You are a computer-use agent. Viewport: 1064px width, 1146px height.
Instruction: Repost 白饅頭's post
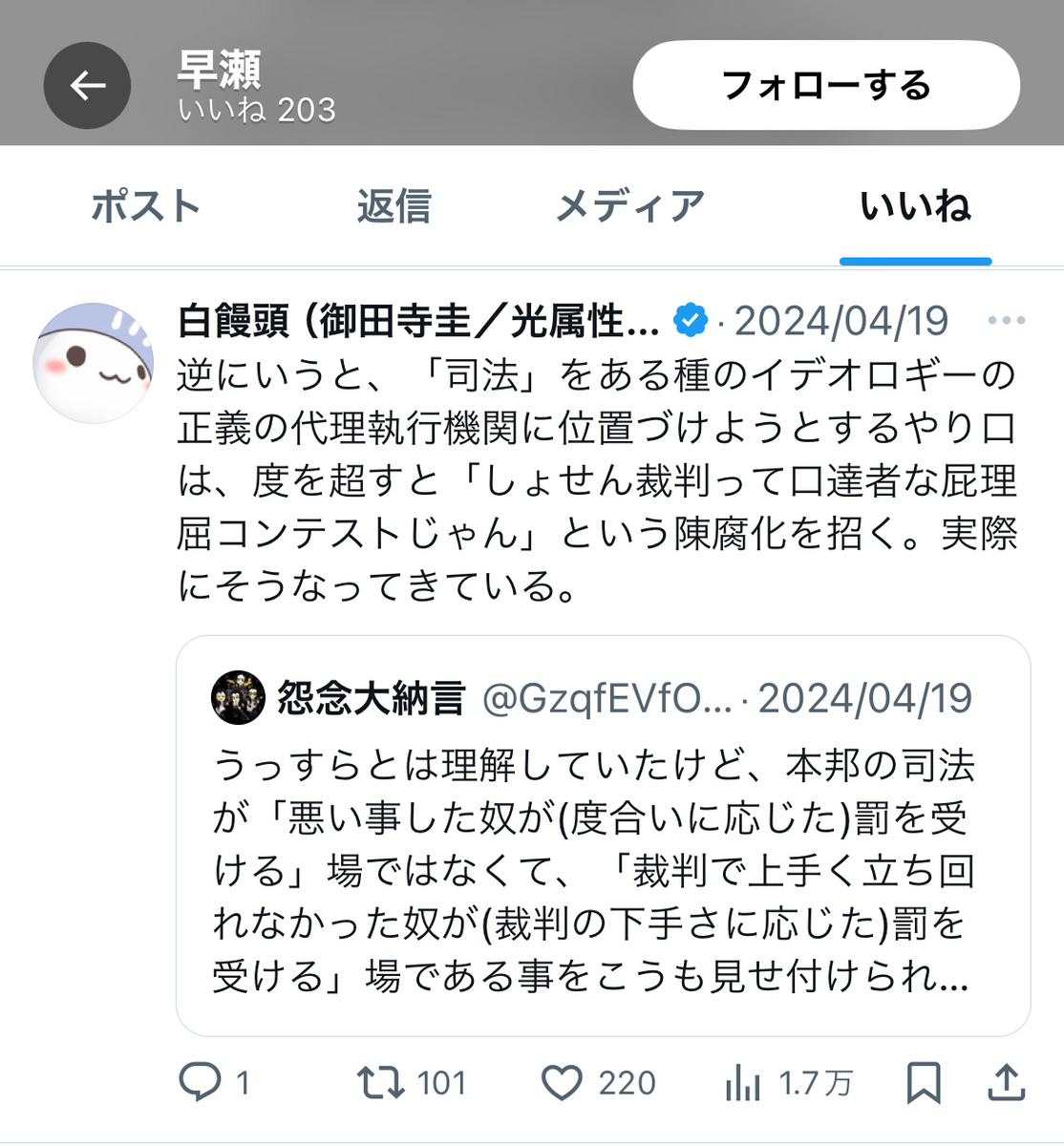pyautogui.click(x=381, y=1082)
